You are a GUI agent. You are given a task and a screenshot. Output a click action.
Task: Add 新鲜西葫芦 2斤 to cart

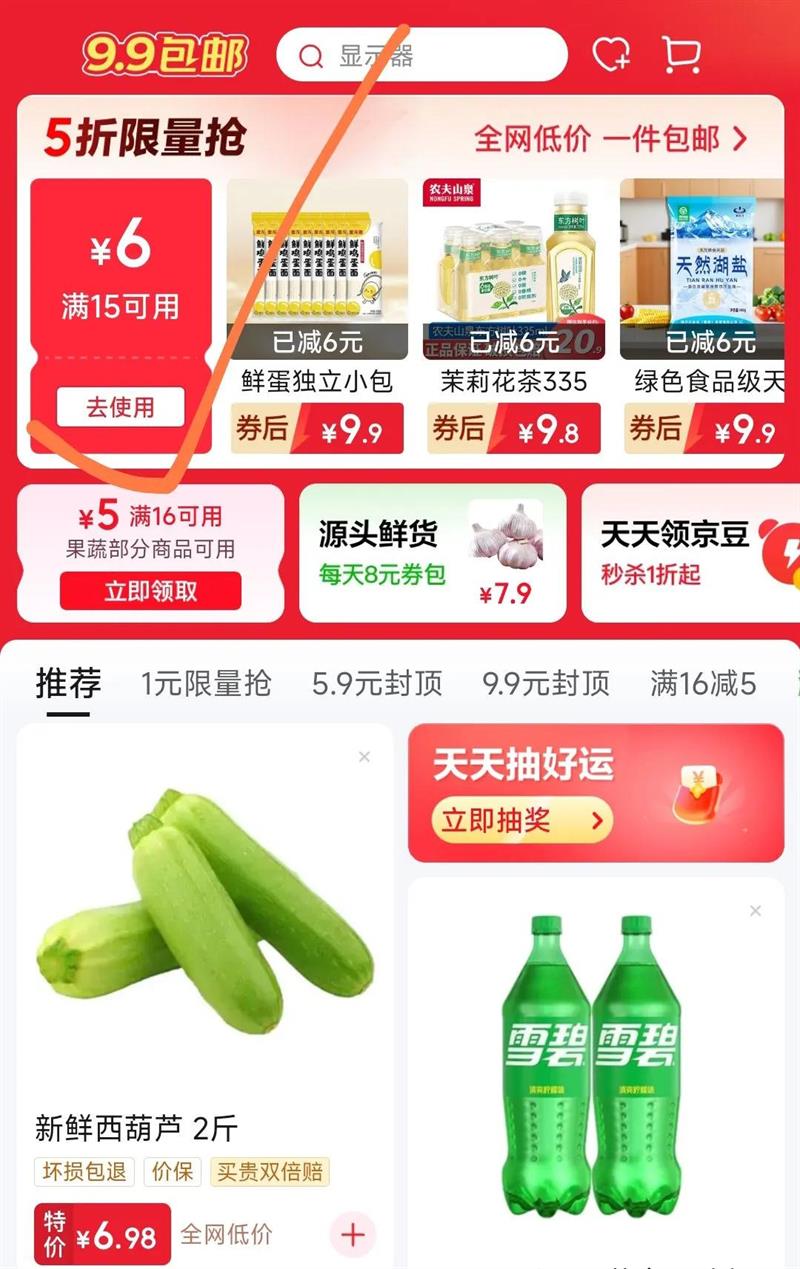[x=352, y=1235]
